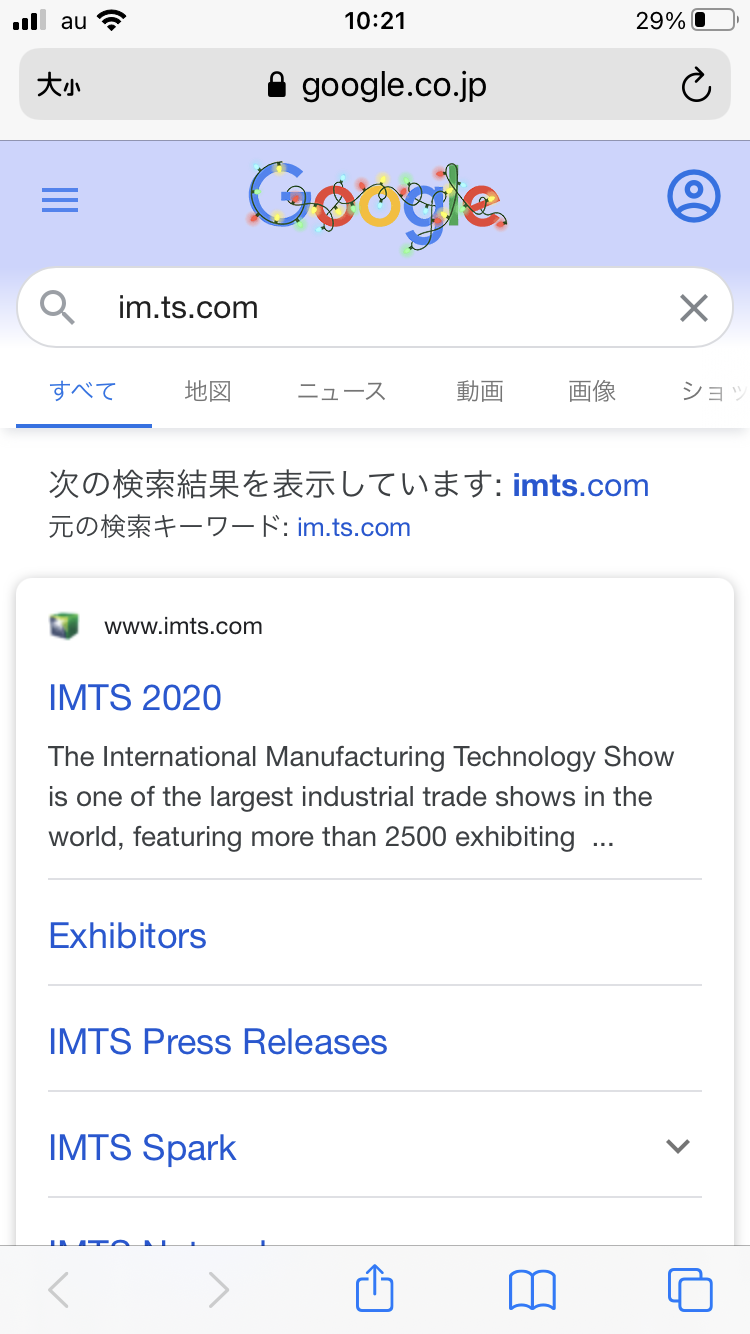This screenshot has width=750, height=1334.
Task: Search instead for original im.ts.com keyword
Action: [x=353, y=527]
